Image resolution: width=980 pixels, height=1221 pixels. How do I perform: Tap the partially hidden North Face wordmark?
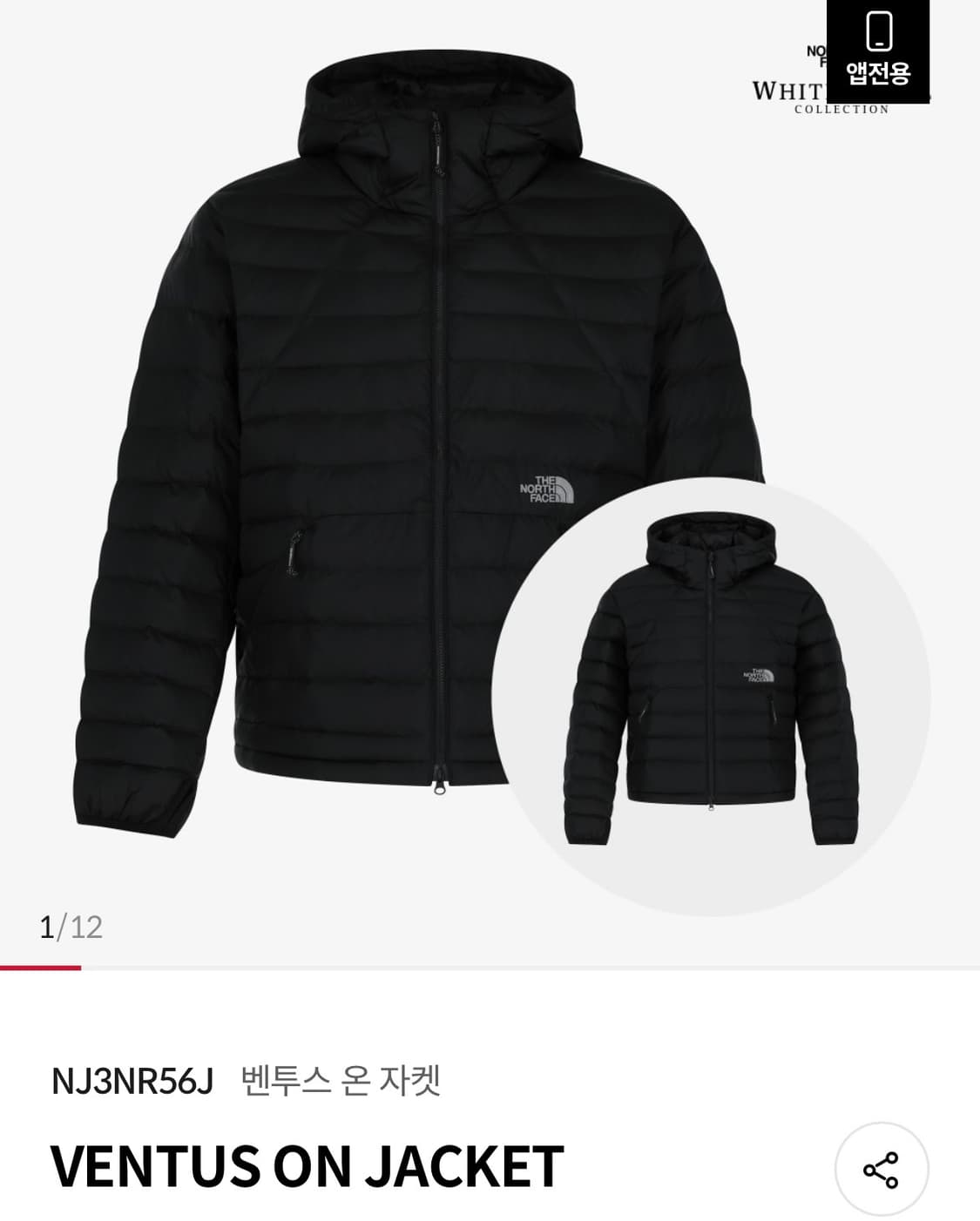tap(817, 54)
